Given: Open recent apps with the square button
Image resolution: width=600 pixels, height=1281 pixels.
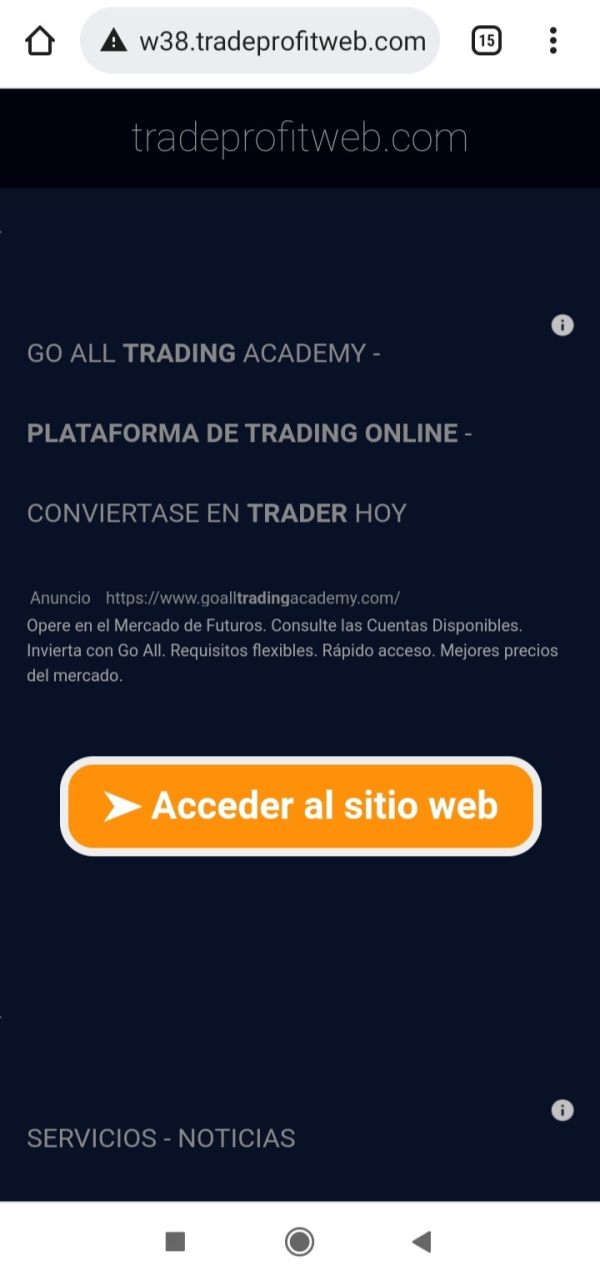Looking at the screenshot, I should coord(175,1242).
